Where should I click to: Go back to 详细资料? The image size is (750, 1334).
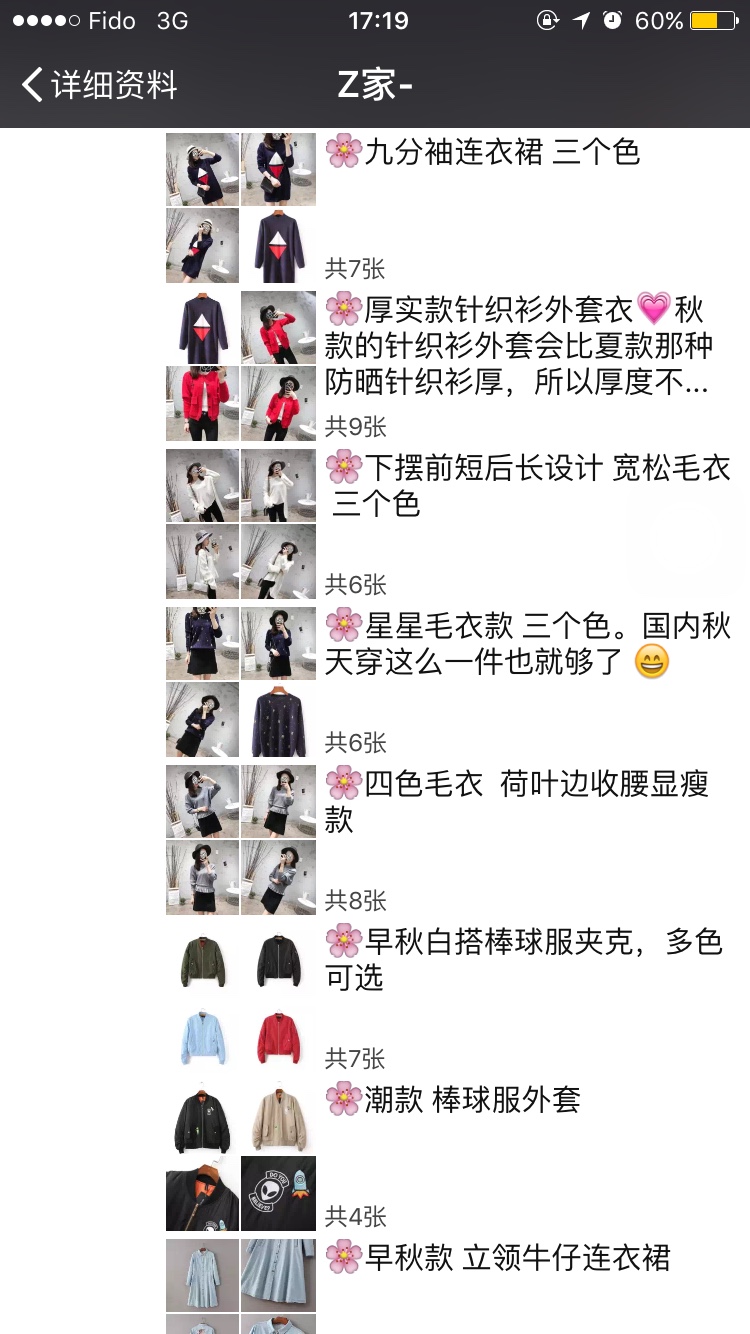(x=100, y=85)
